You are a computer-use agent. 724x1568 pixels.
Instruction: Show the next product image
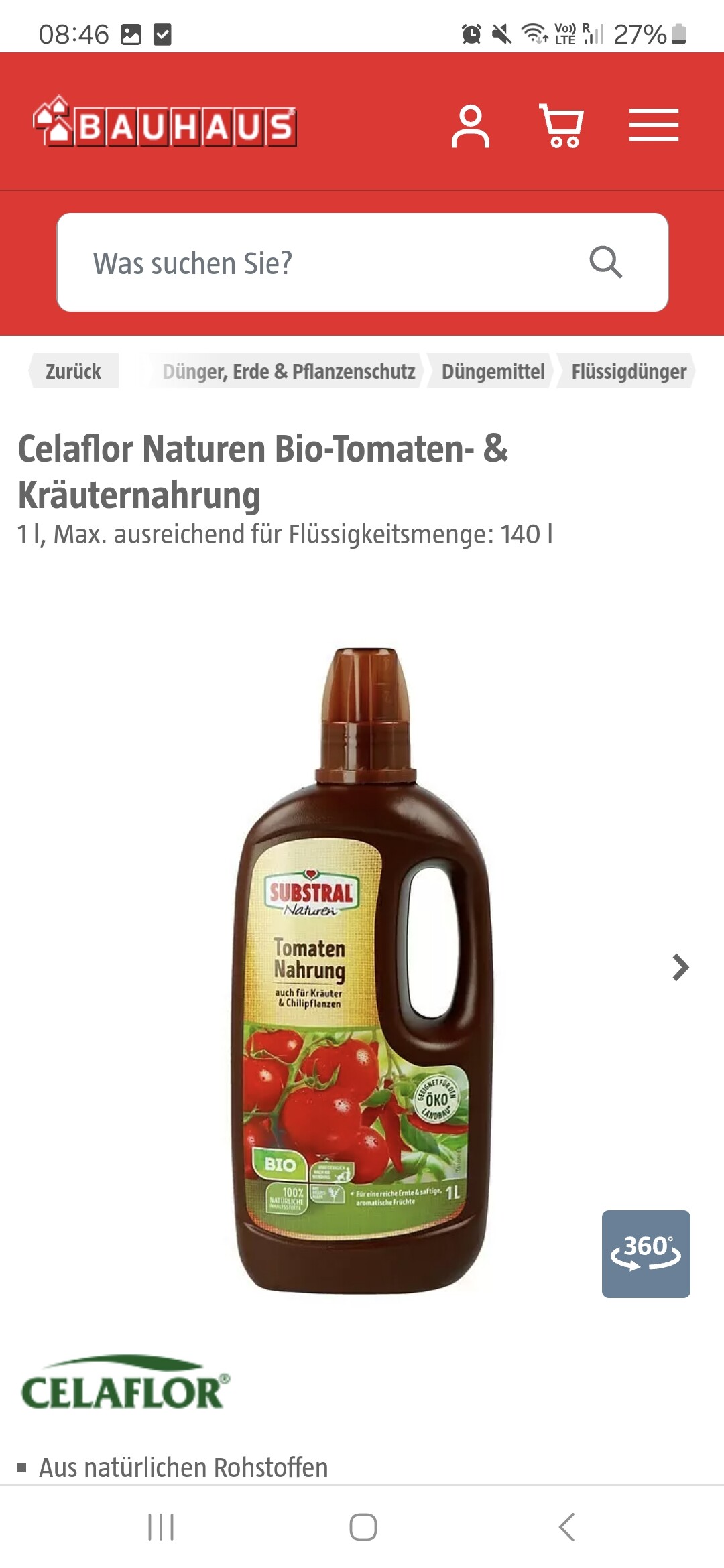pyautogui.click(x=680, y=968)
